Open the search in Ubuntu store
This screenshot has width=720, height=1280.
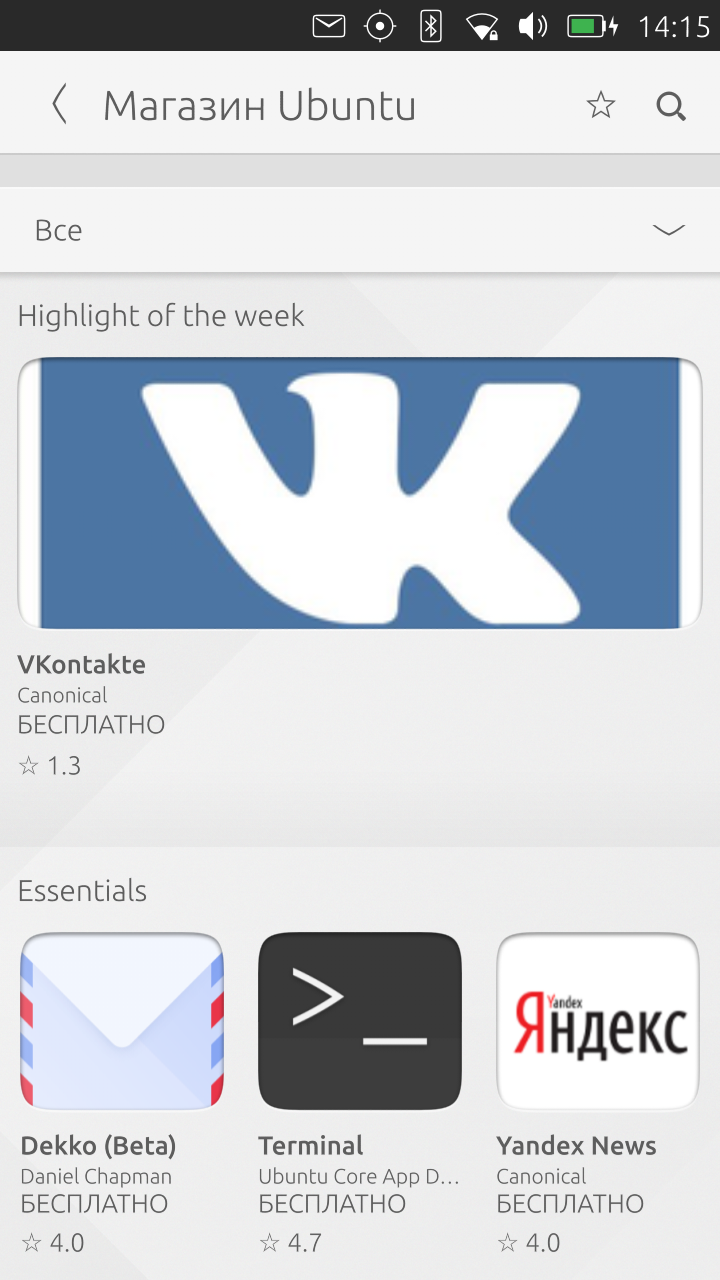(671, 105)
